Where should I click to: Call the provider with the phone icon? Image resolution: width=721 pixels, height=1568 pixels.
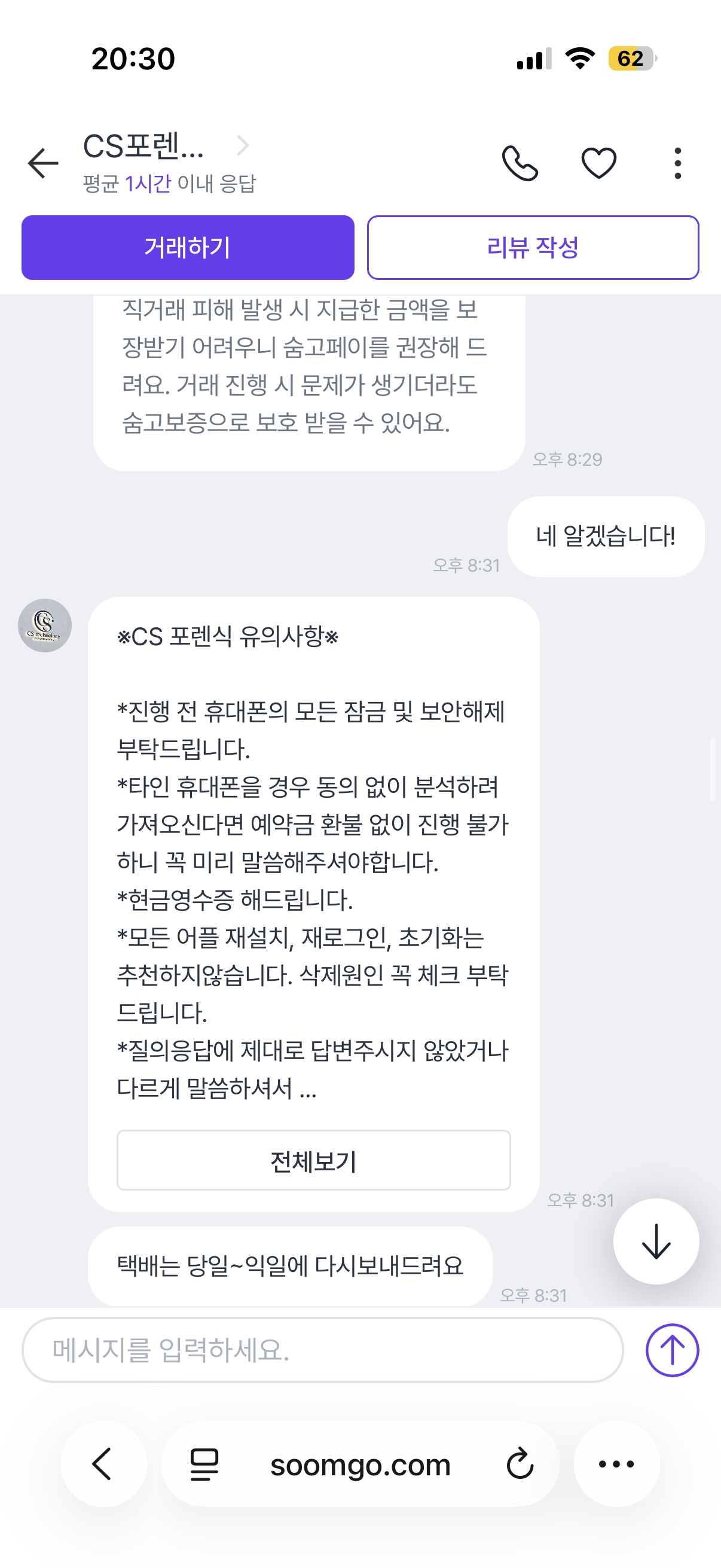(520, 163)
